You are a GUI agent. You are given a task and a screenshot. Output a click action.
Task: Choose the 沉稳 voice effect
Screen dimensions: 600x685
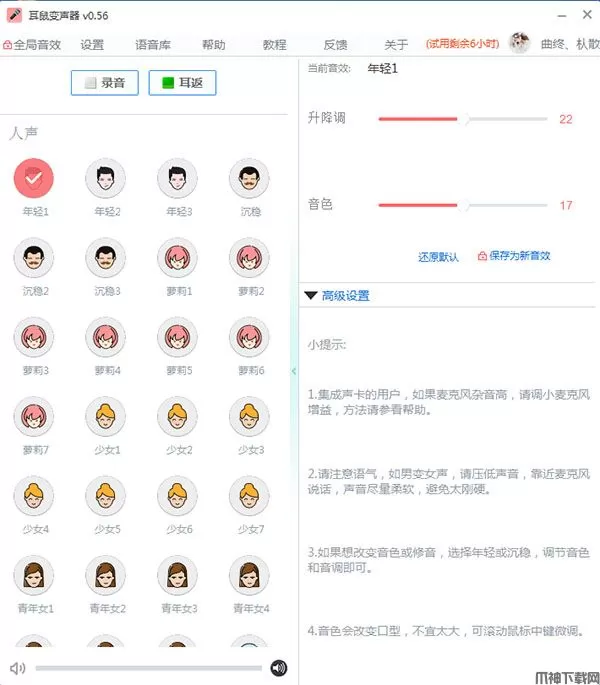pos(249,180)
